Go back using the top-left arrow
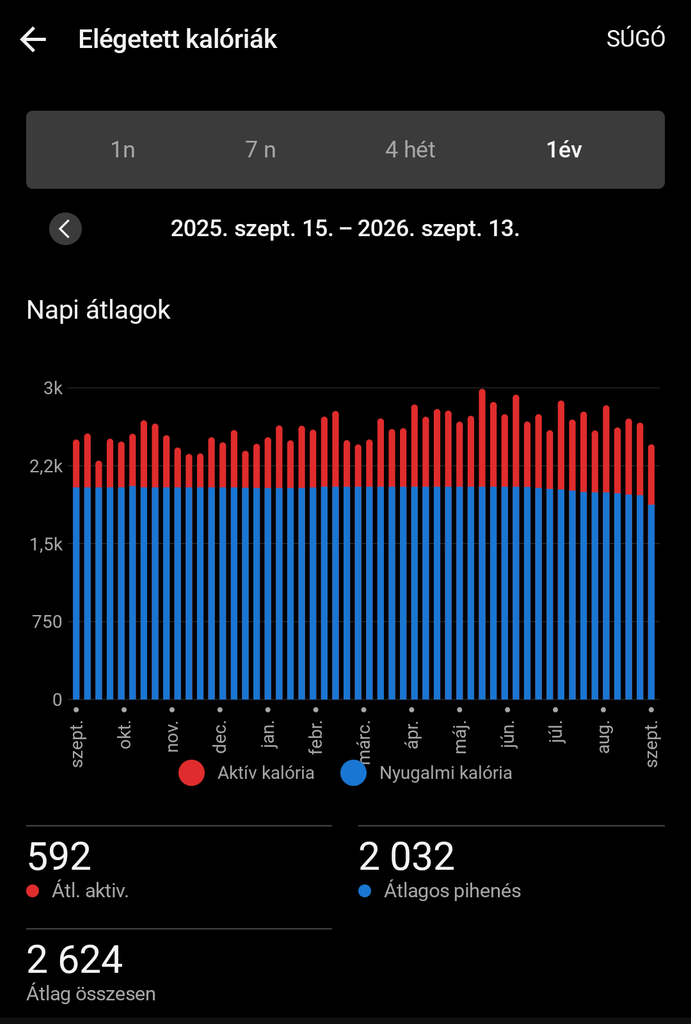This screenshot has height=1024, width=691. pos(33,40)
